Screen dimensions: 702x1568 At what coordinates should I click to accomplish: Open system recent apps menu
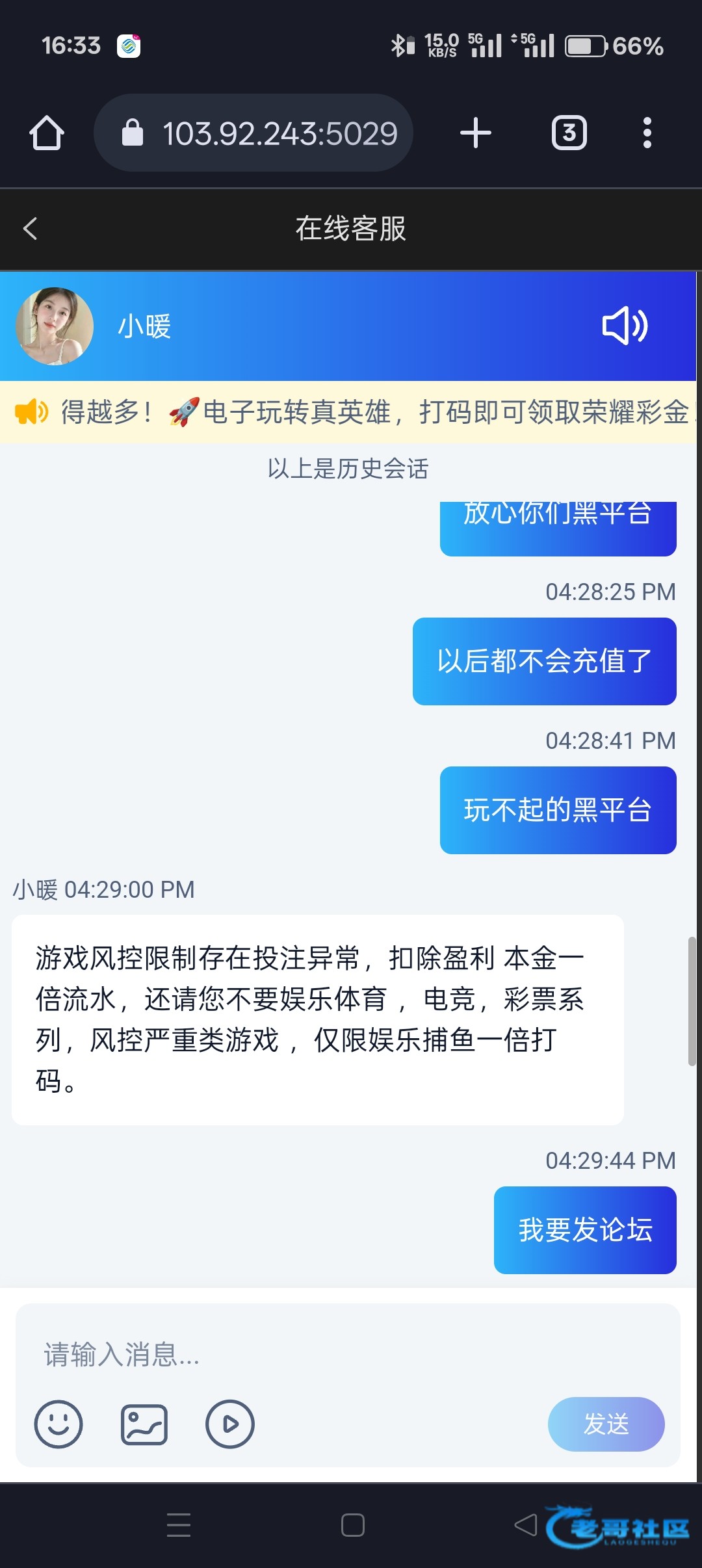pos(179,1525)
